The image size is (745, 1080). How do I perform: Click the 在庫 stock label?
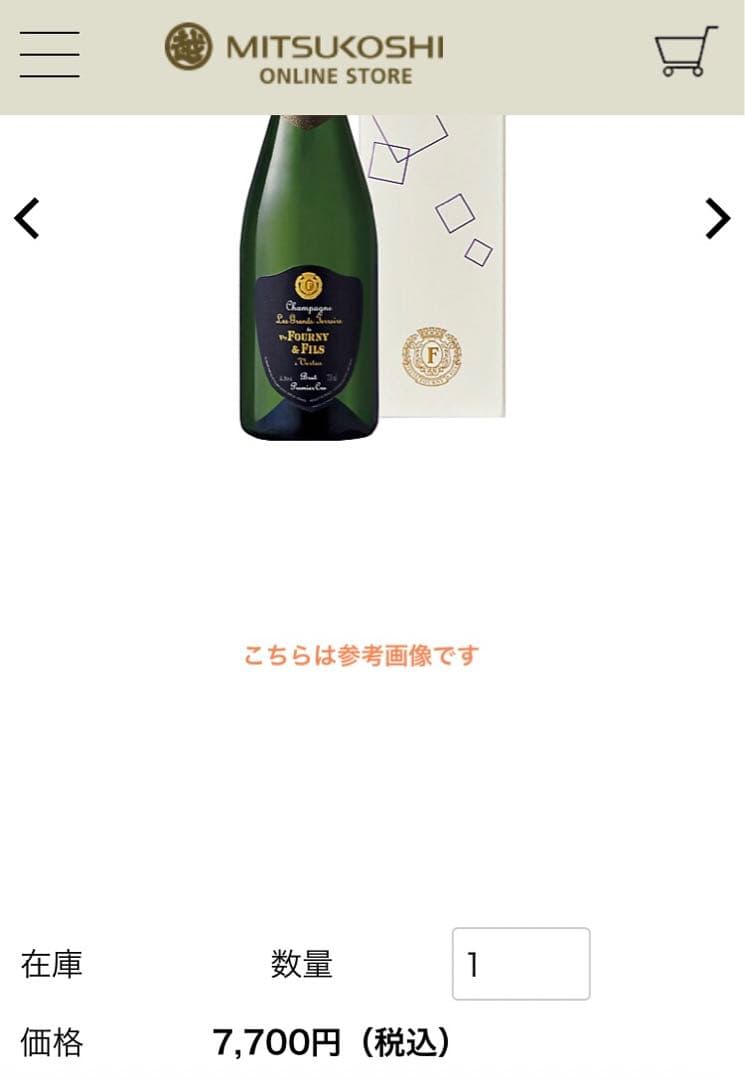click(x=52, y=965)
